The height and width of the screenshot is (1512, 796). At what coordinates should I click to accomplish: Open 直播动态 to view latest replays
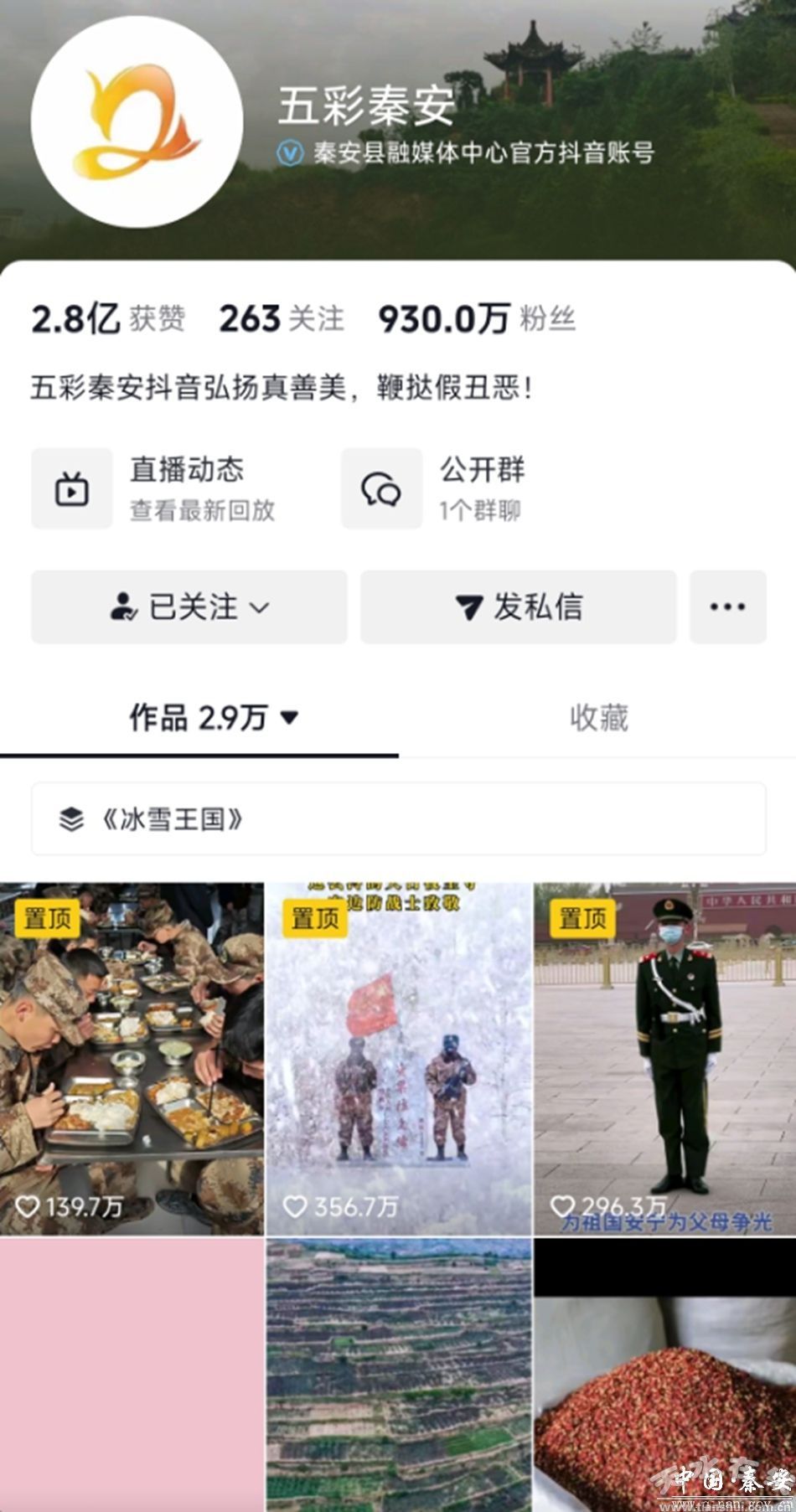[x=159, y=488]
